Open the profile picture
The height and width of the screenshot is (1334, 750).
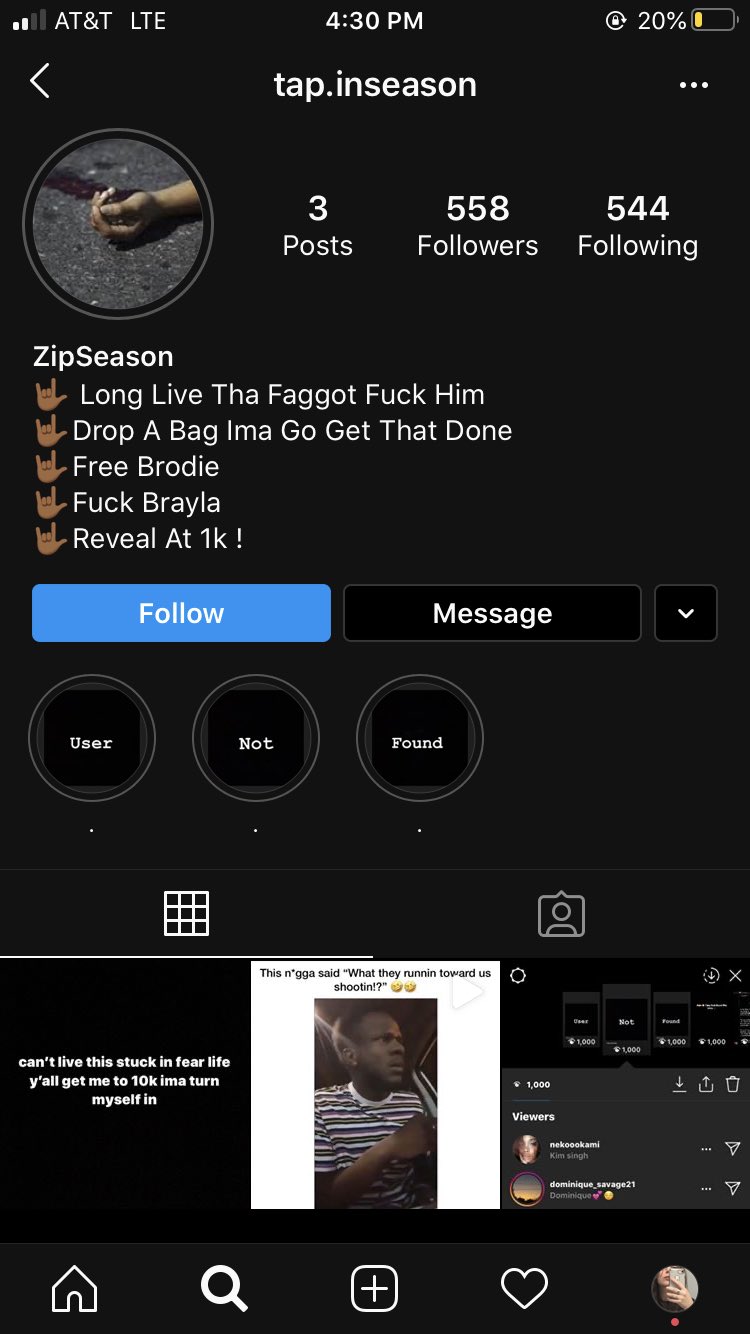coord(118,223)
